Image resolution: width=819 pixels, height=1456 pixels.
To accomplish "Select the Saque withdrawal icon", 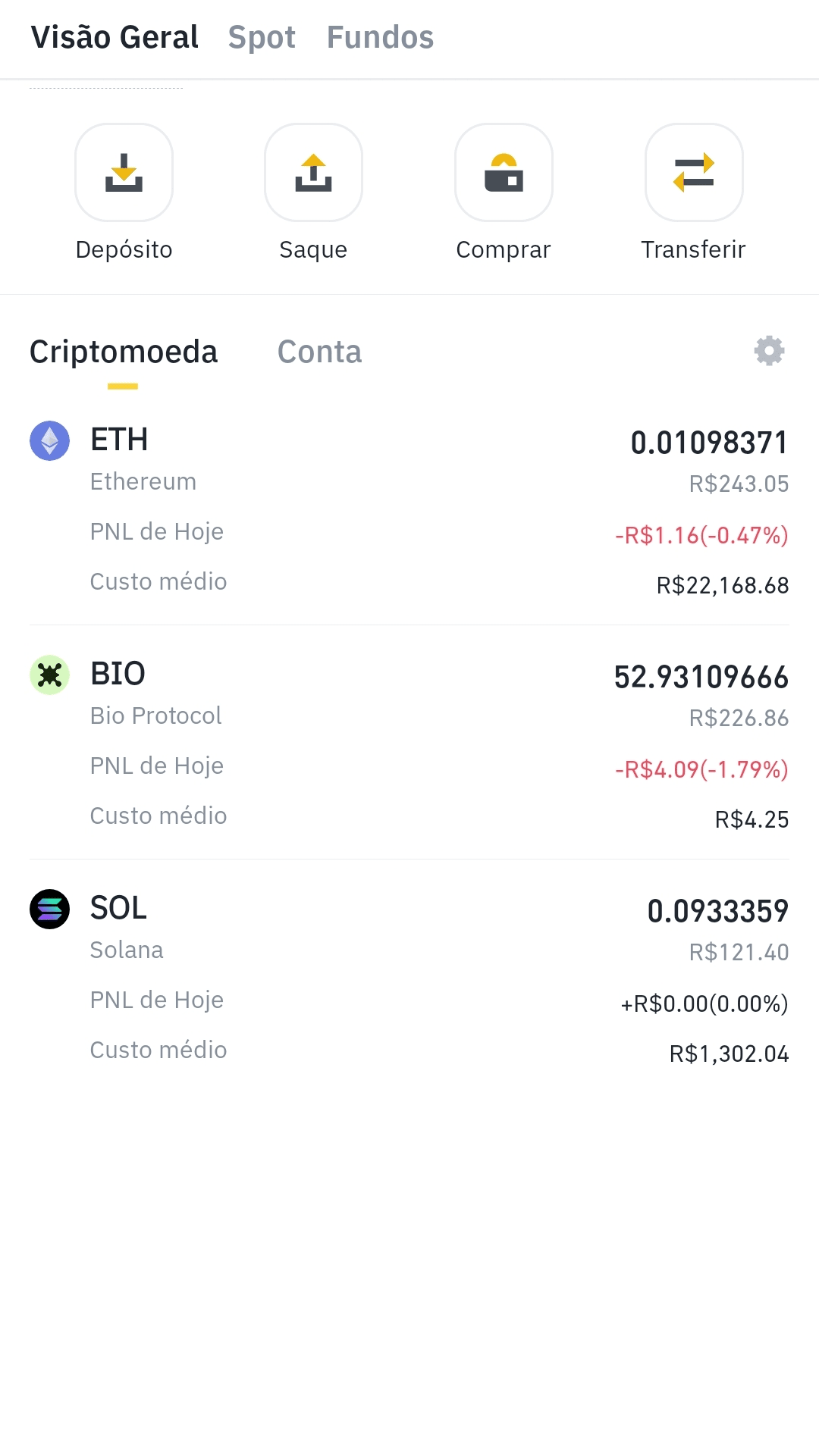I will pos(313,172).
